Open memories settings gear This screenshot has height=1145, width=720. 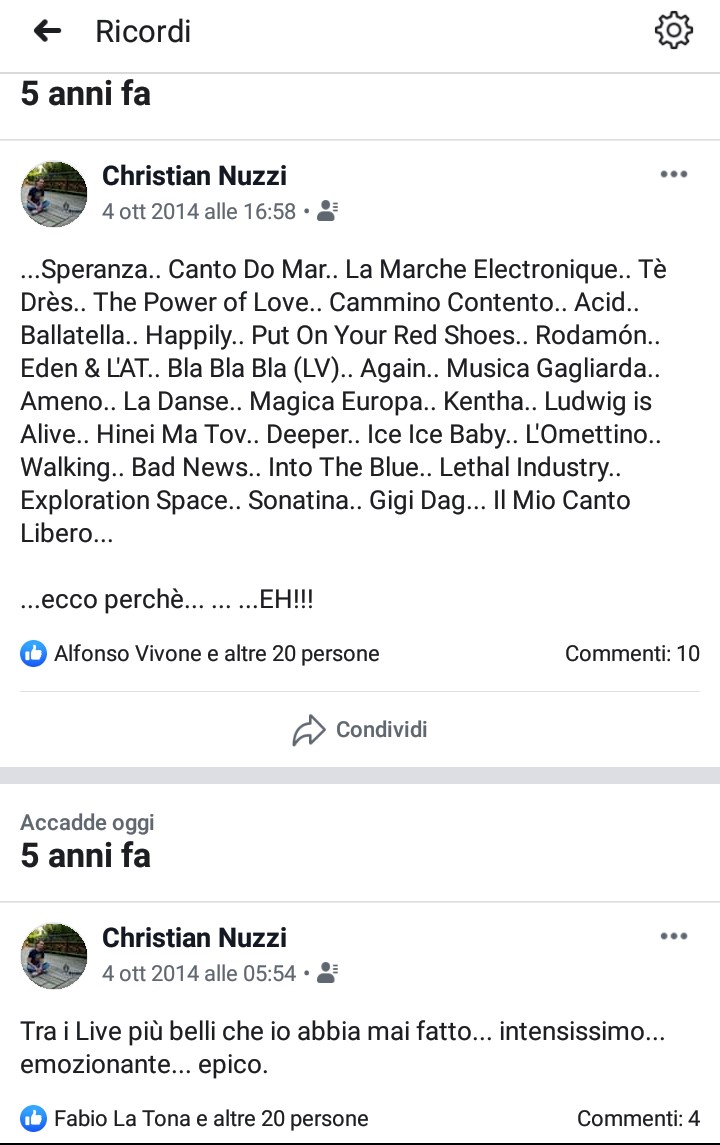[x=673, y=31]
